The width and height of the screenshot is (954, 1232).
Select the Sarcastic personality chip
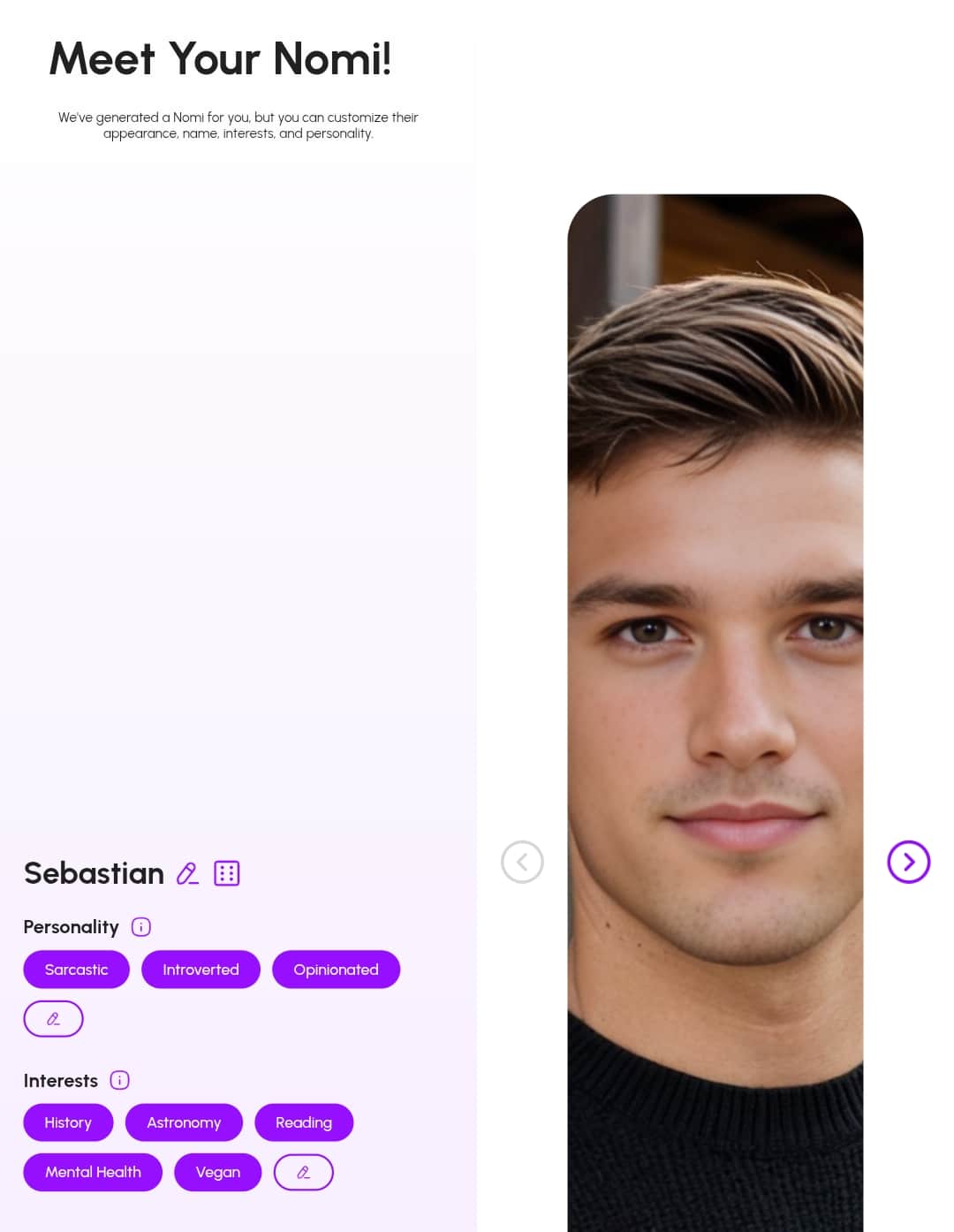76,970
